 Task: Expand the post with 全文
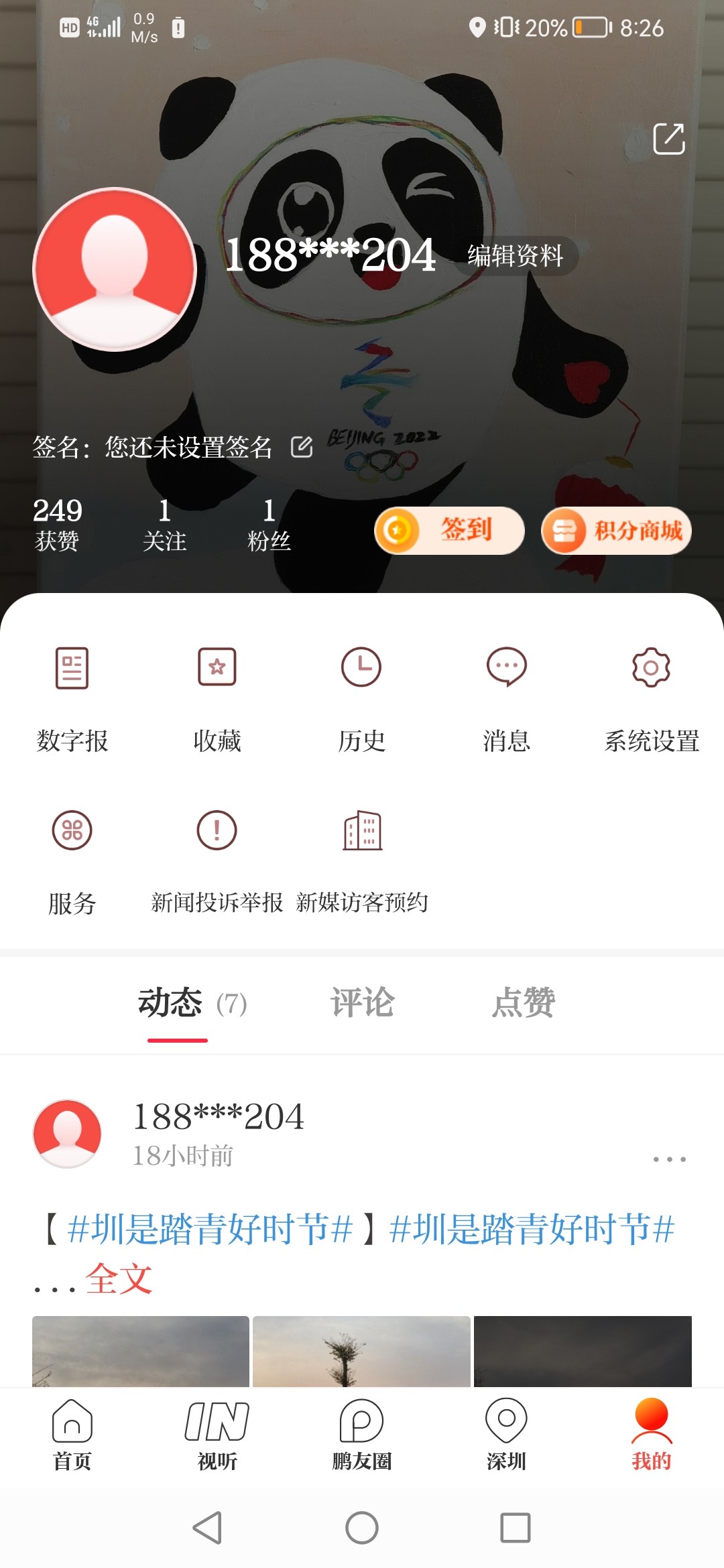(119, 1279)
